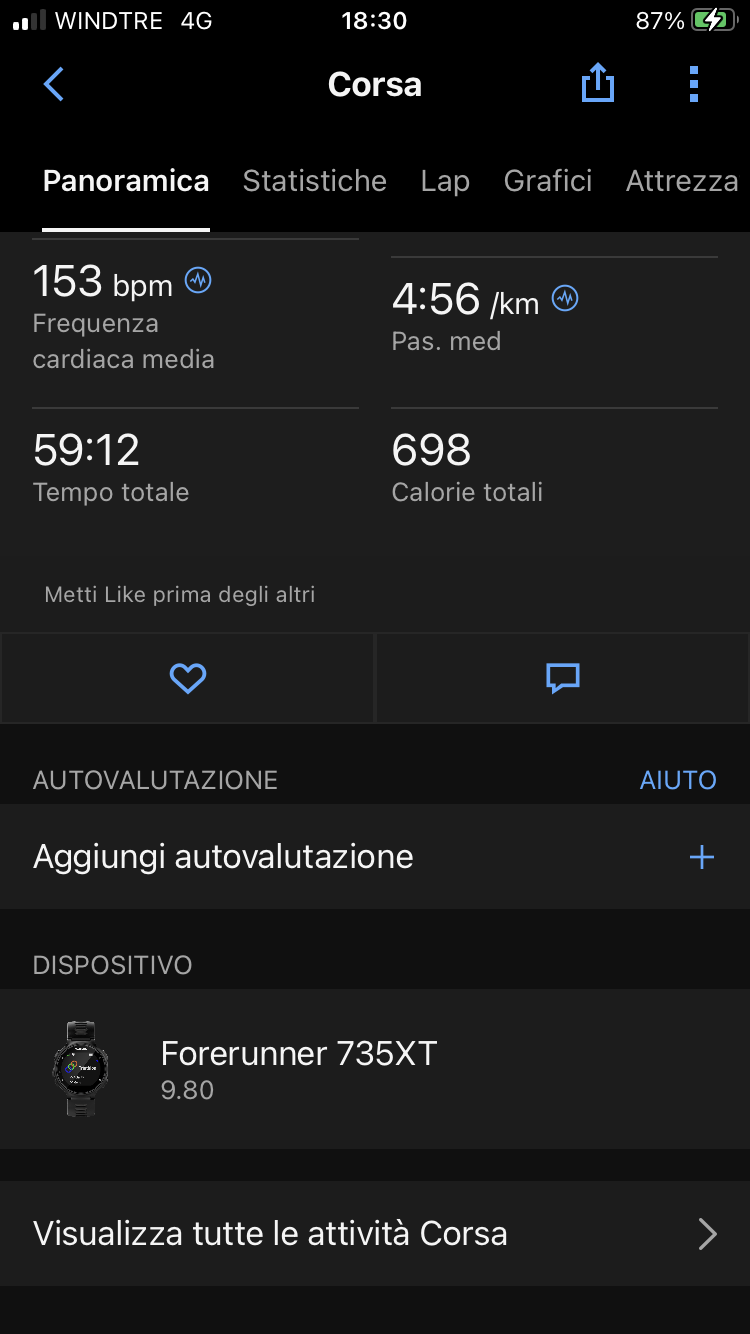Screen dimensions: 750x1334
Task: Switch to the Statistiche tab
Action: click(314, 181)
